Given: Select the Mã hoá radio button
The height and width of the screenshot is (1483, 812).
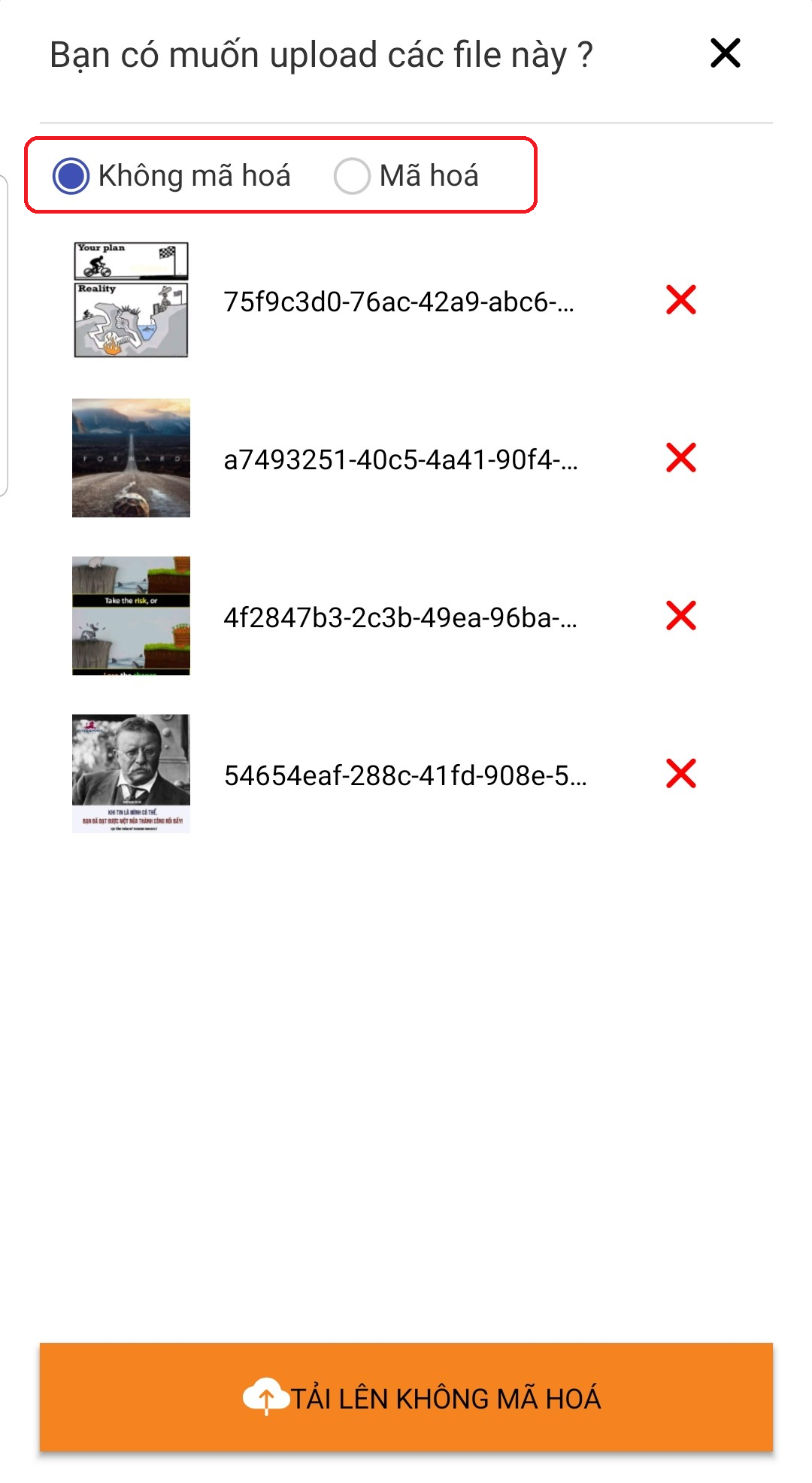Looking at the screenshot, I should [x=353, y=176].
